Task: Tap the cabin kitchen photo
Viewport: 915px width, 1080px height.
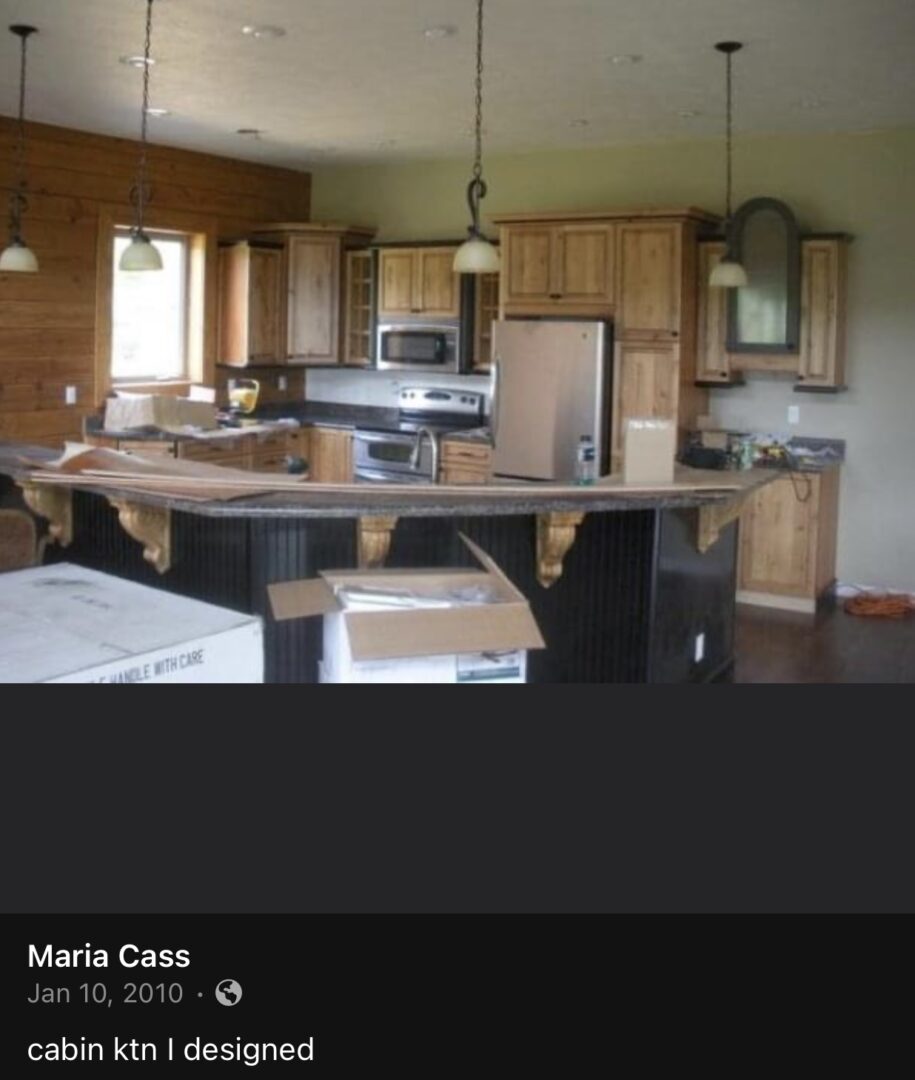Action: pos(457,341)
